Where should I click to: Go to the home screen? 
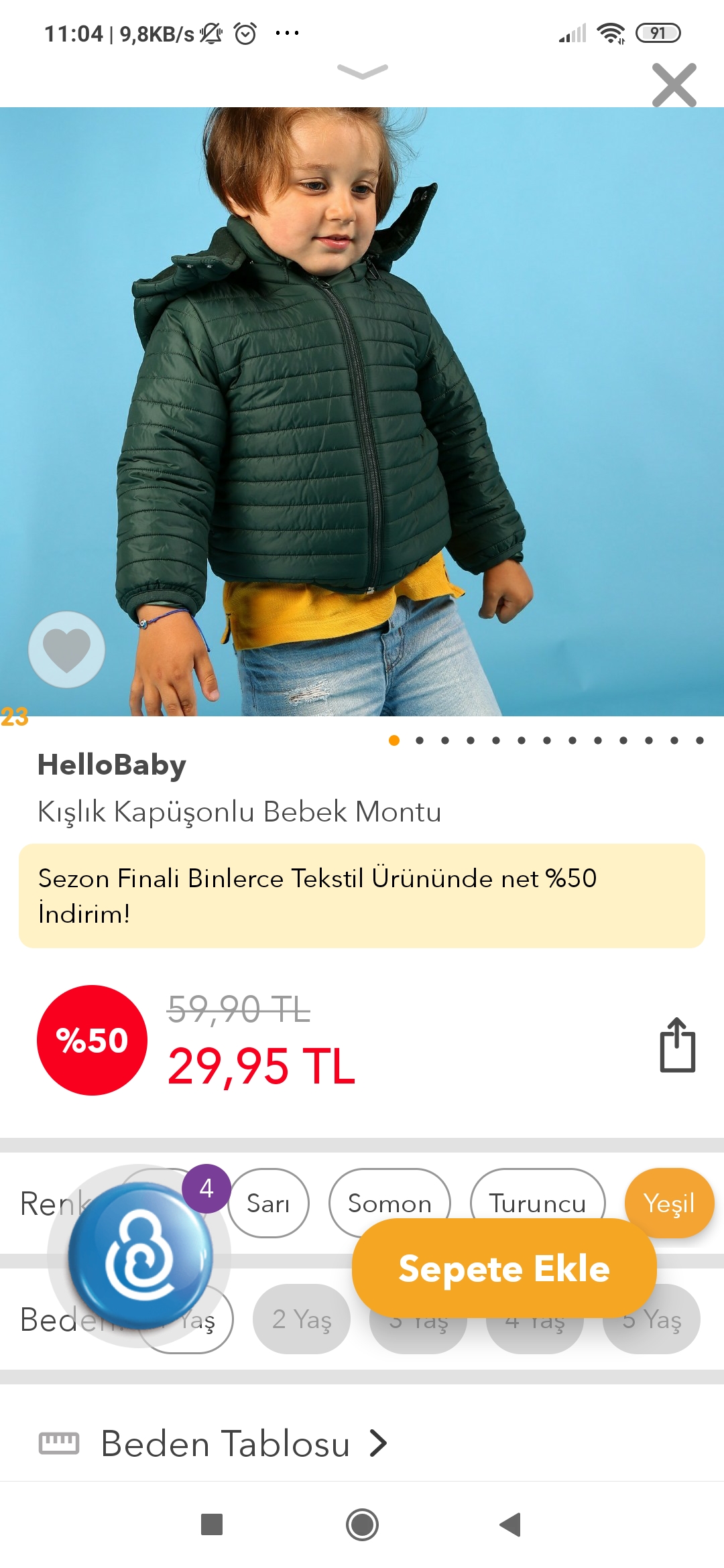coord(363,1524)
